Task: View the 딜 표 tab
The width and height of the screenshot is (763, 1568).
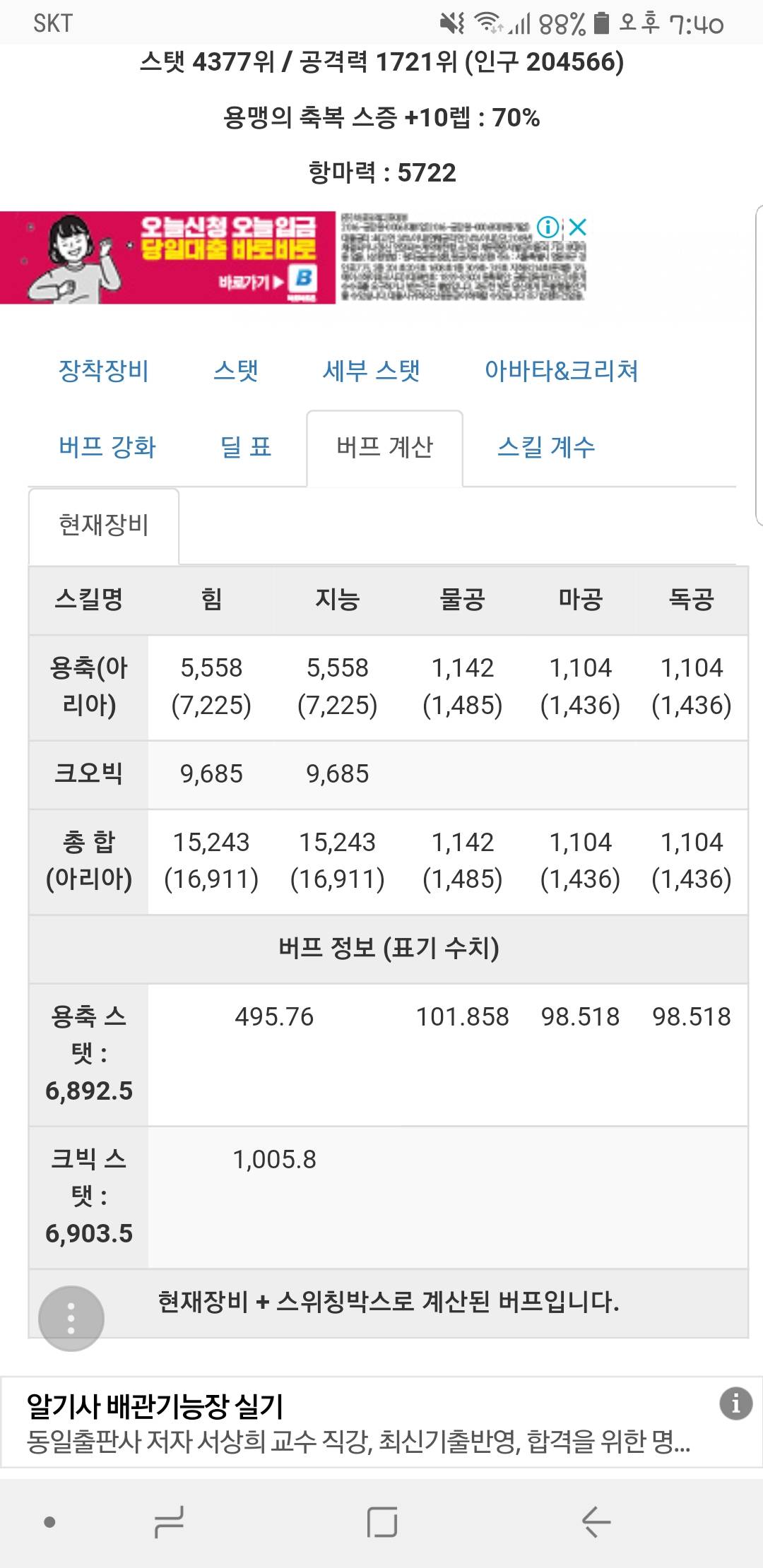Action: (246, 447)
